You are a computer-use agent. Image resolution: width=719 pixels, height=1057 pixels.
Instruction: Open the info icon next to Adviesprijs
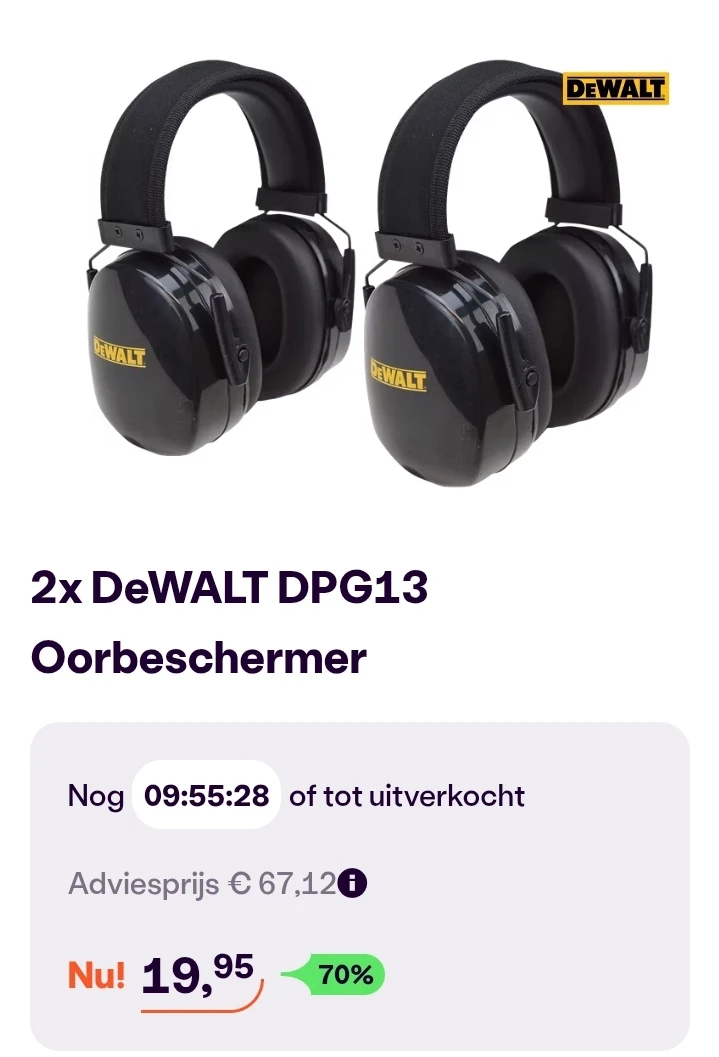[352, 884]
